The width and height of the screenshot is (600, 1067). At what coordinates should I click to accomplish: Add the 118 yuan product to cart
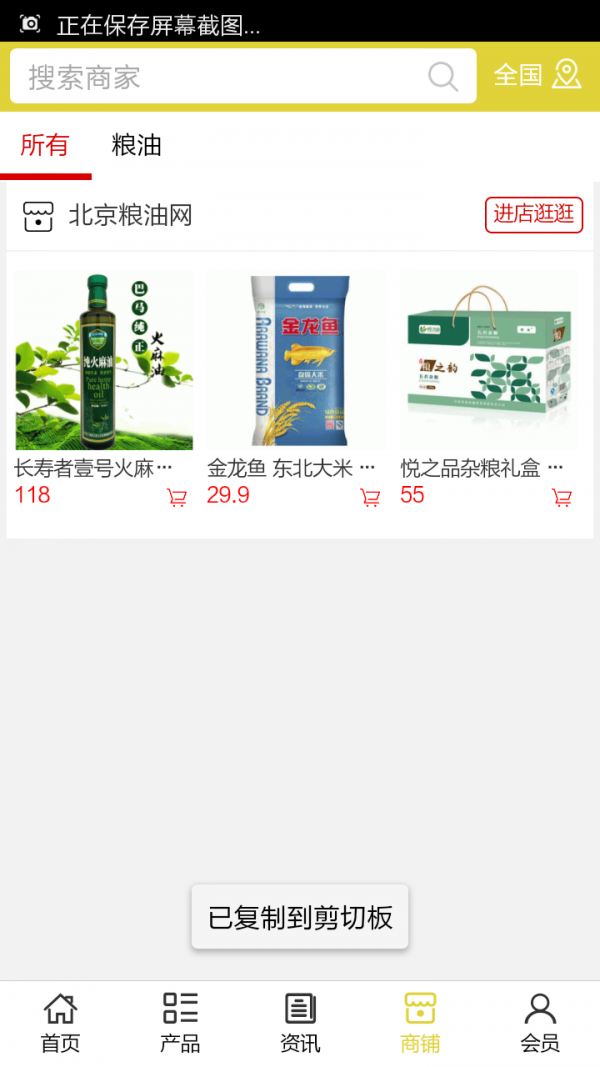click(x=177, y=497)
